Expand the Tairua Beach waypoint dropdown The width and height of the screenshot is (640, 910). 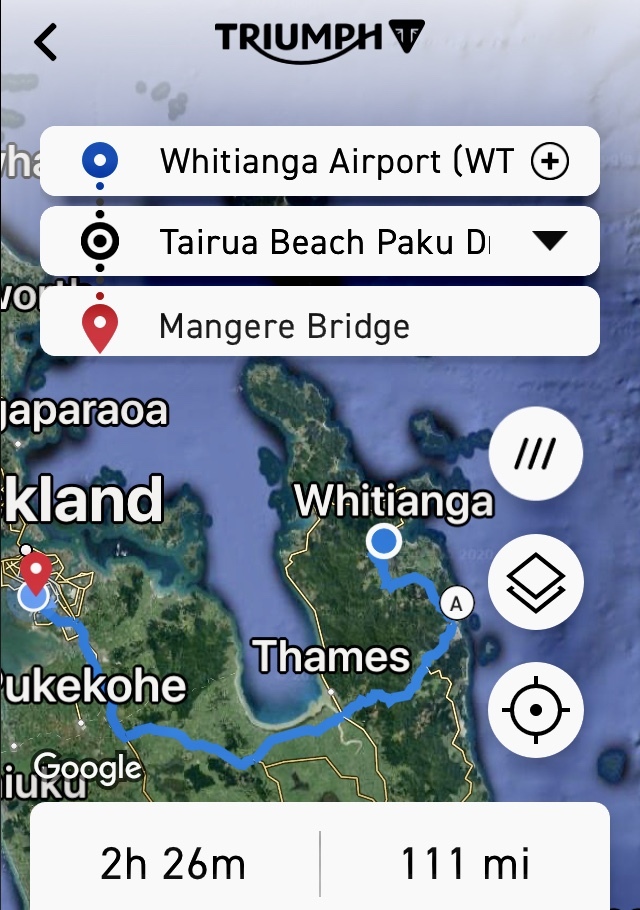550,241
